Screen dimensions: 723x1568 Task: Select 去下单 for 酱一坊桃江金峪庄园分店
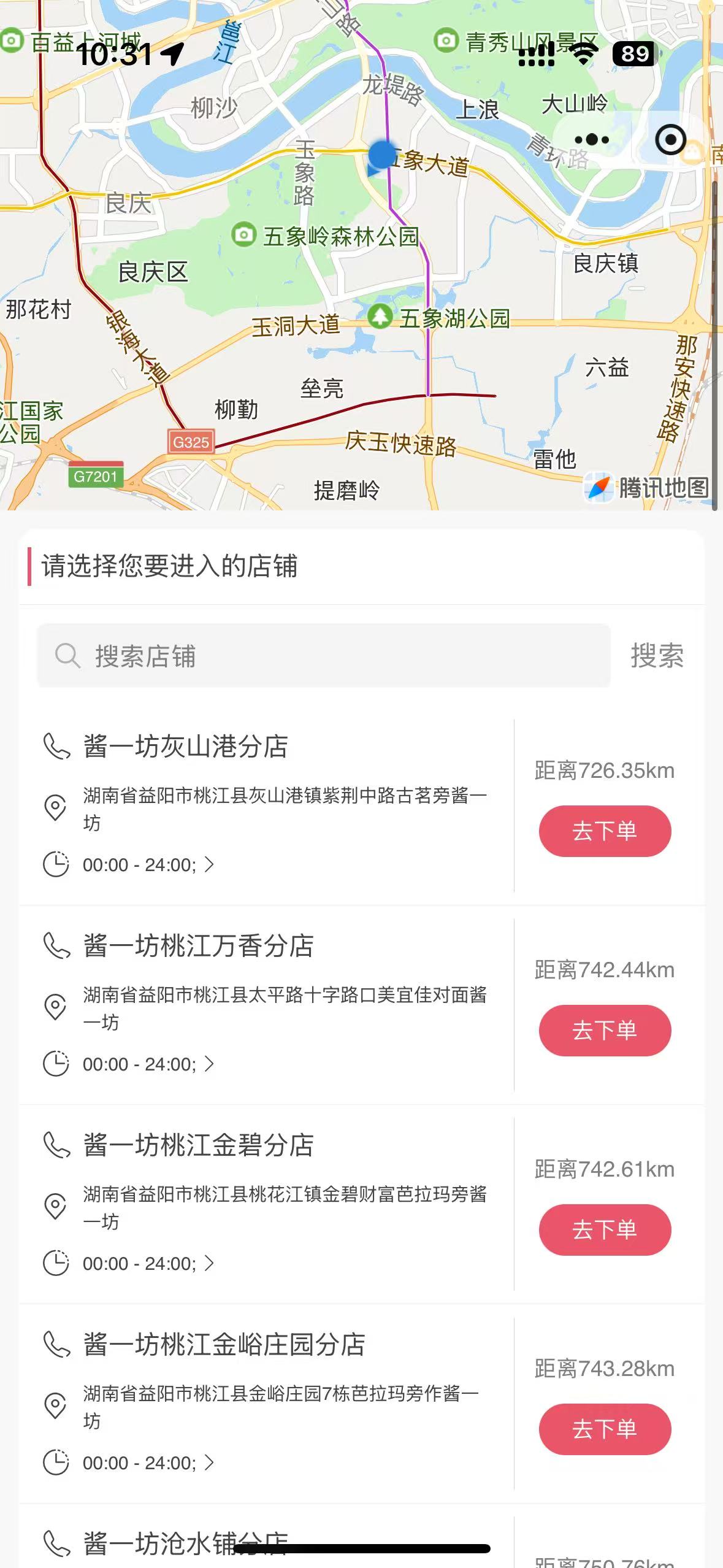click(x=605, y=1429)
